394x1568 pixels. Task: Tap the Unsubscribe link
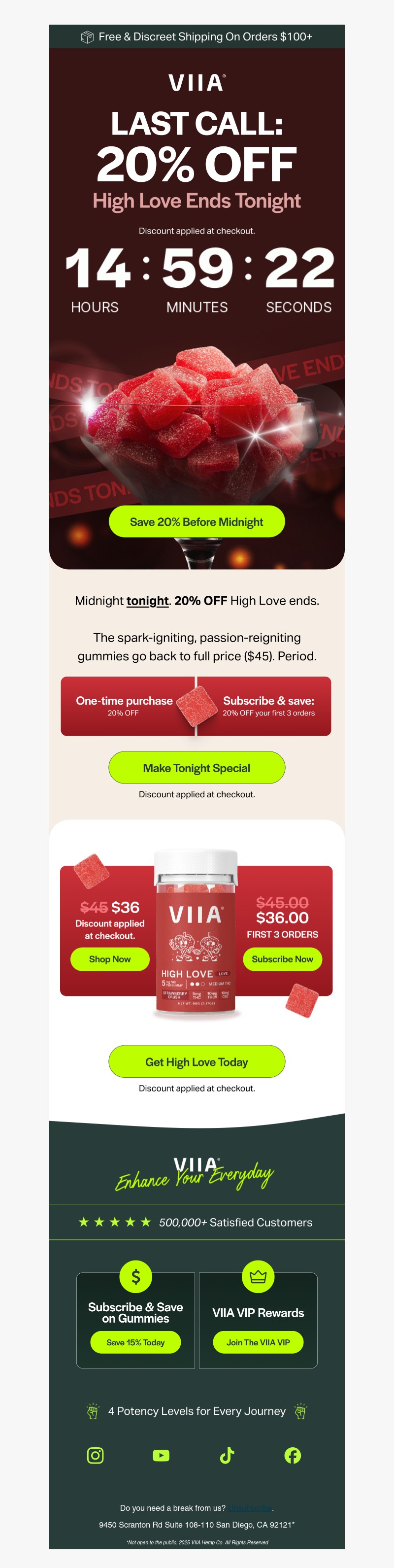[250, 1508]
